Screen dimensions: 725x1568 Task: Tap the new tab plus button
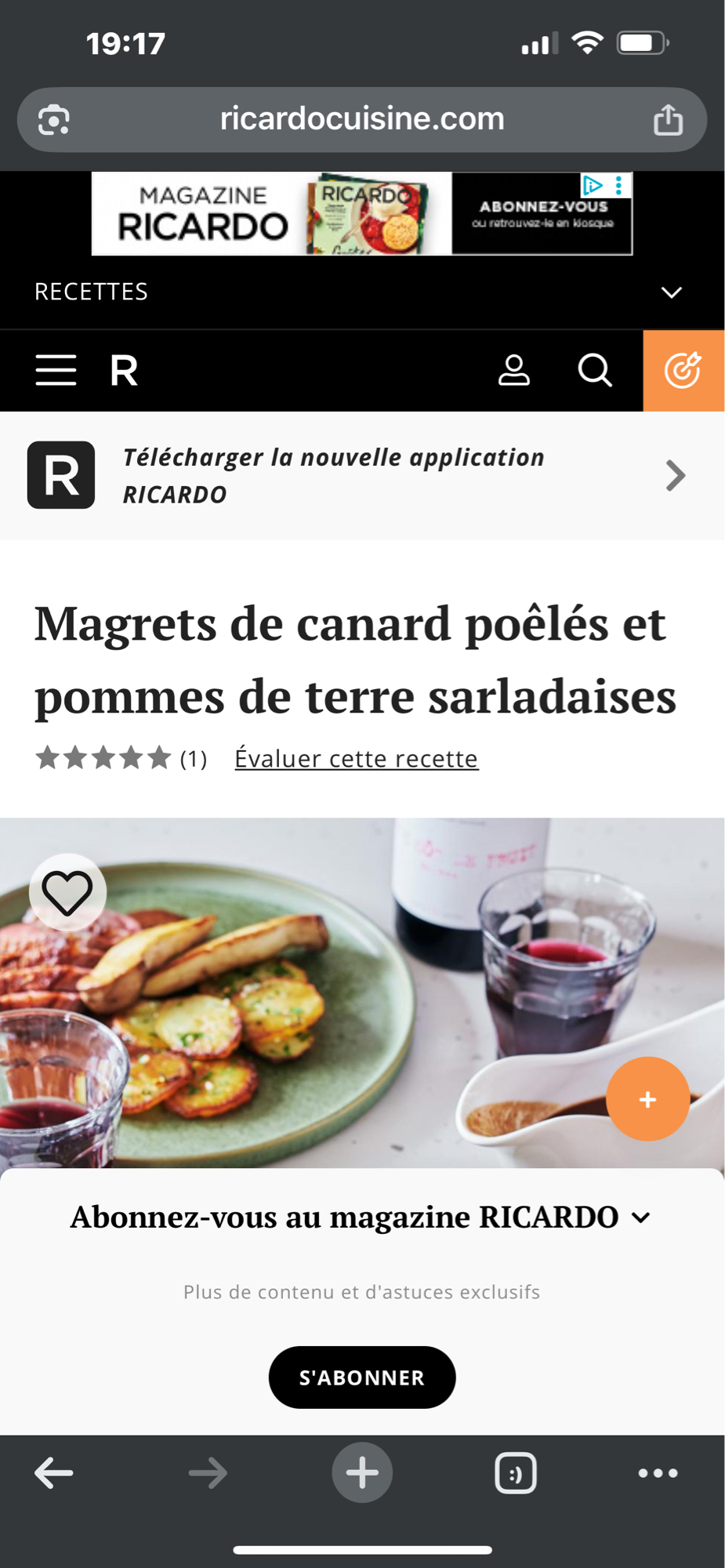(x=361, y=1472)
